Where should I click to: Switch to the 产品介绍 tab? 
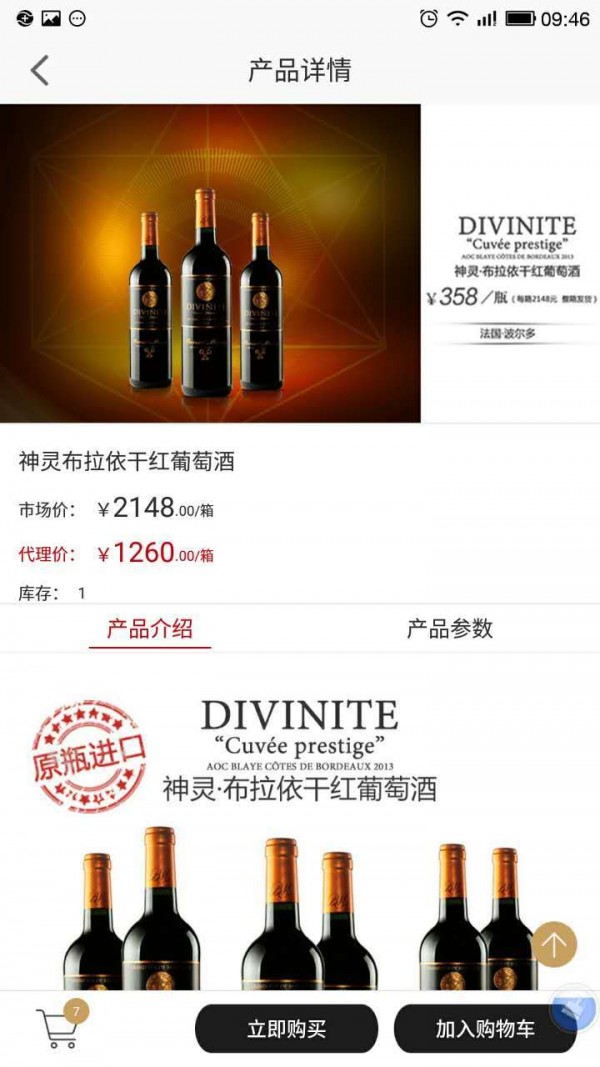tap(150, 629)
